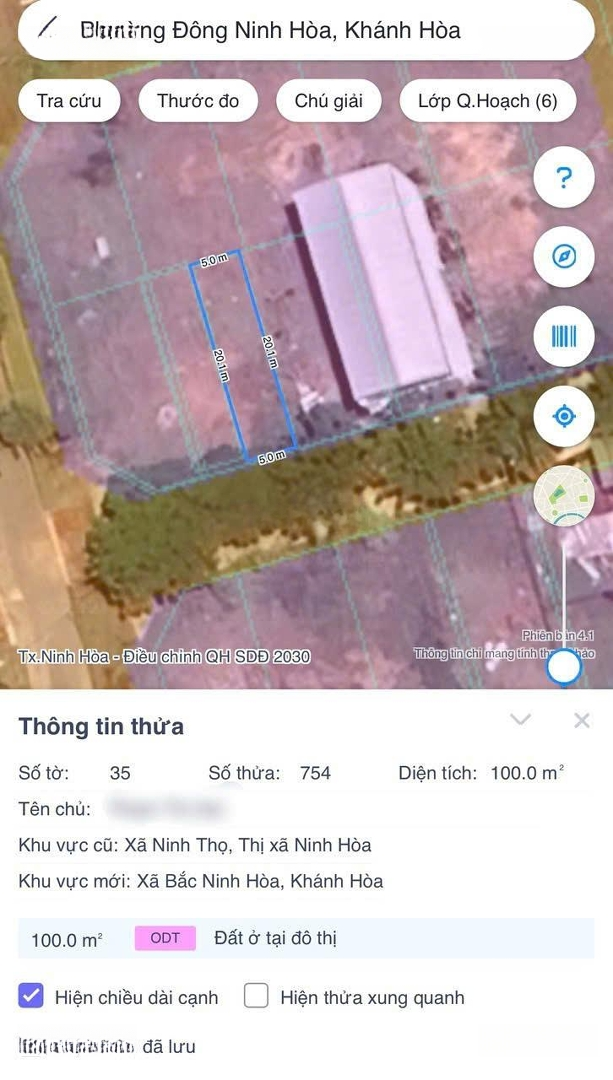The image size is (613, 1080).
Task: Center the map on my location
Action: pos(564,415)
